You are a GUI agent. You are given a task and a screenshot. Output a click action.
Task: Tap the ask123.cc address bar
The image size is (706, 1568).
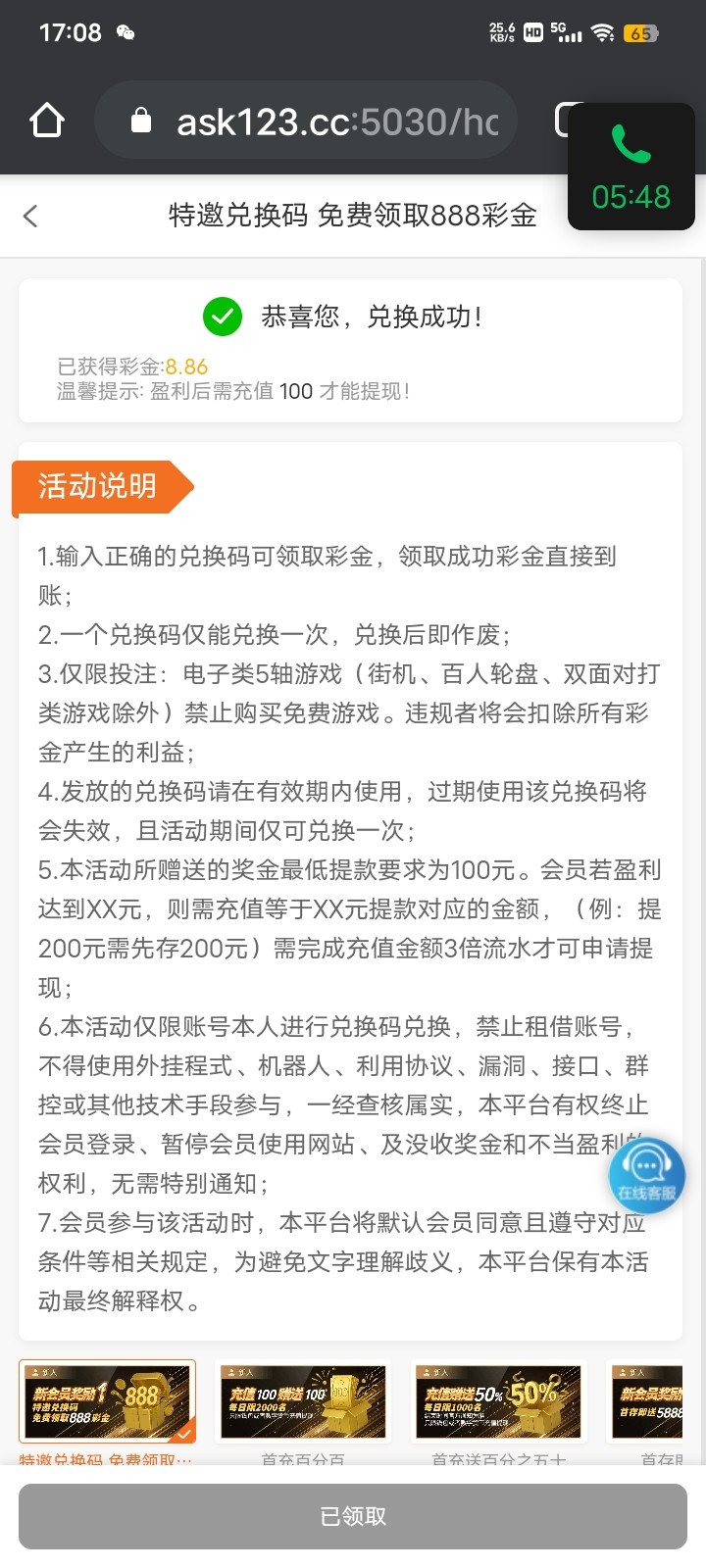coord(306,122)
